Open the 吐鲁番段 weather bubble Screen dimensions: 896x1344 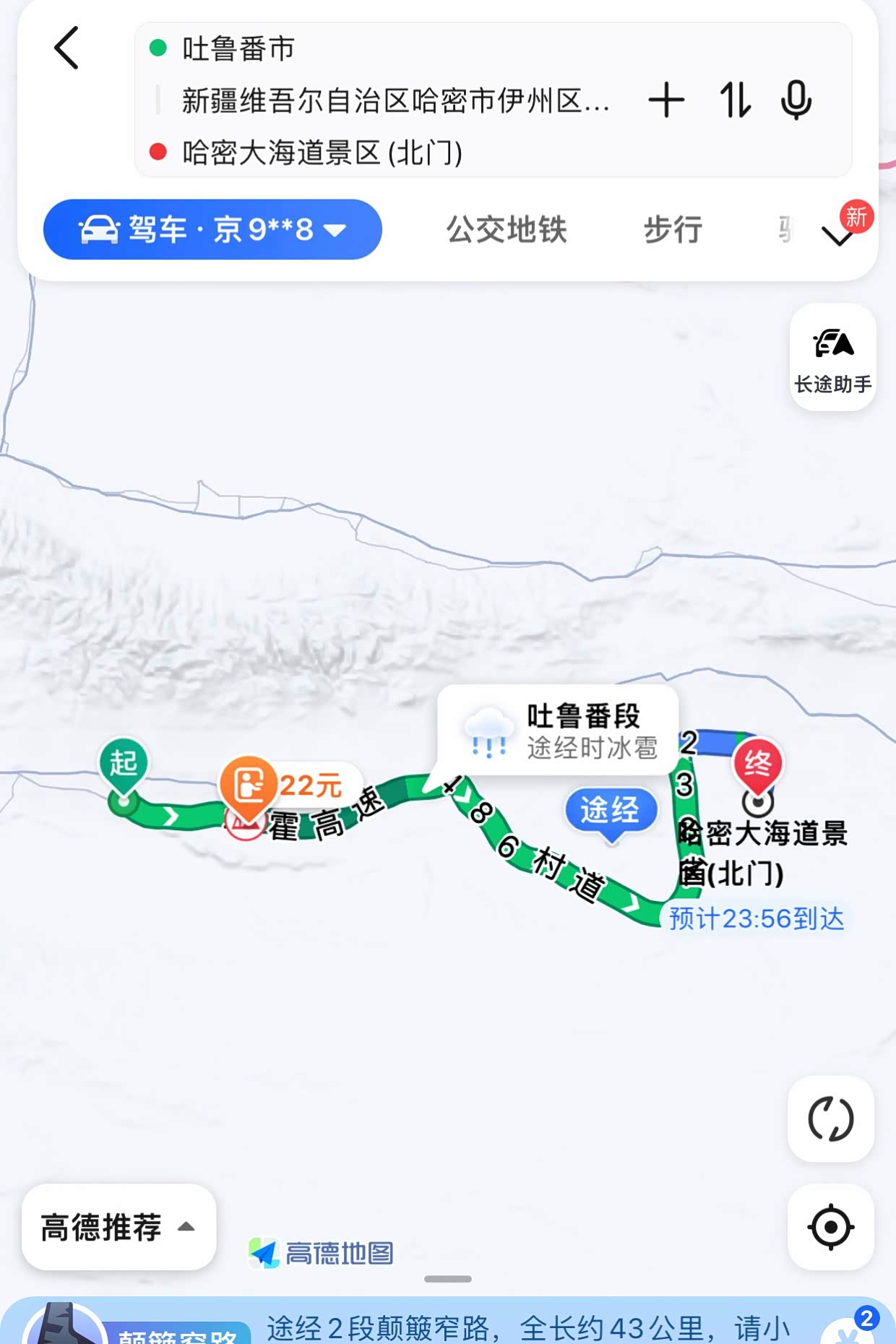pos(558,730)
